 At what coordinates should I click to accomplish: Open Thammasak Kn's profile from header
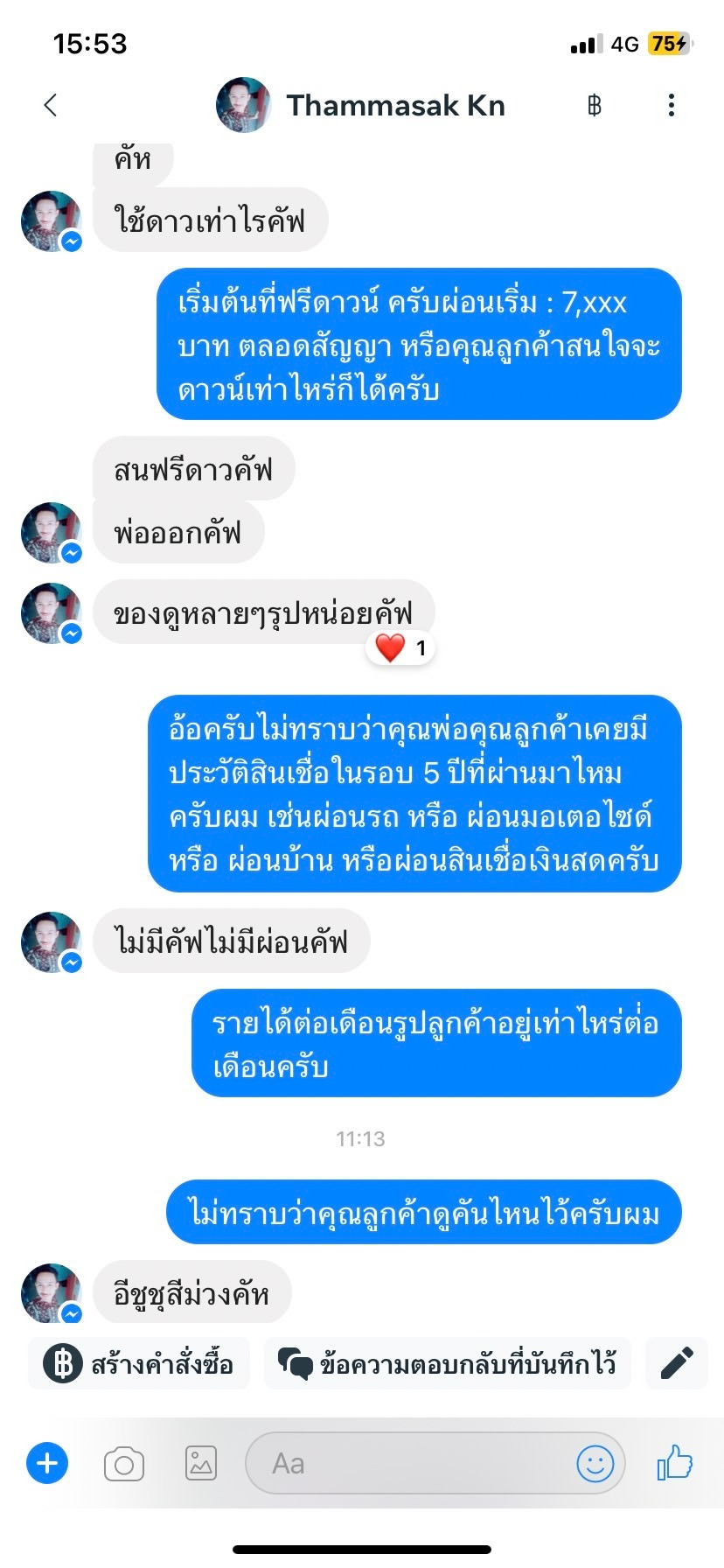(x=360, y=106)
